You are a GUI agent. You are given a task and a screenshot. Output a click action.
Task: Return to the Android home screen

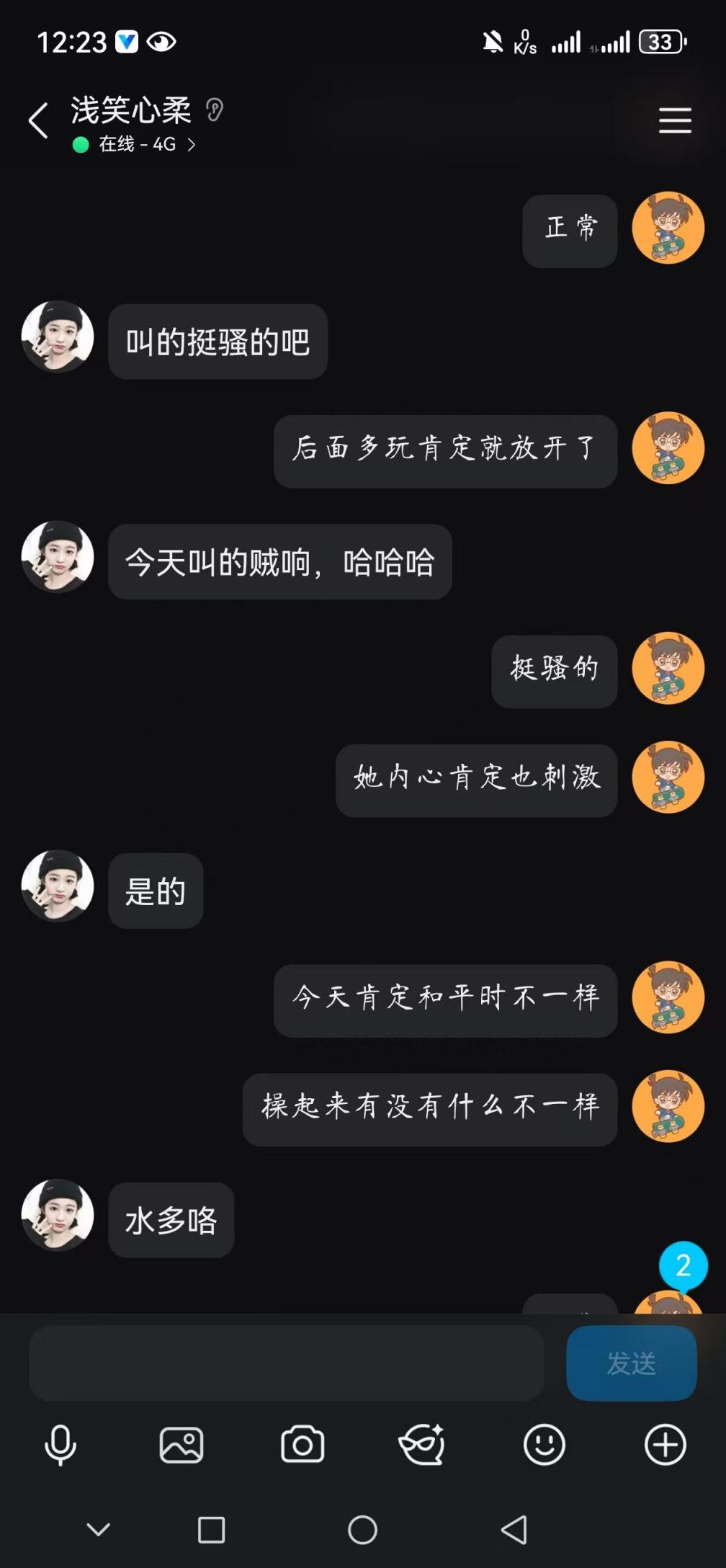[362, 1530]
